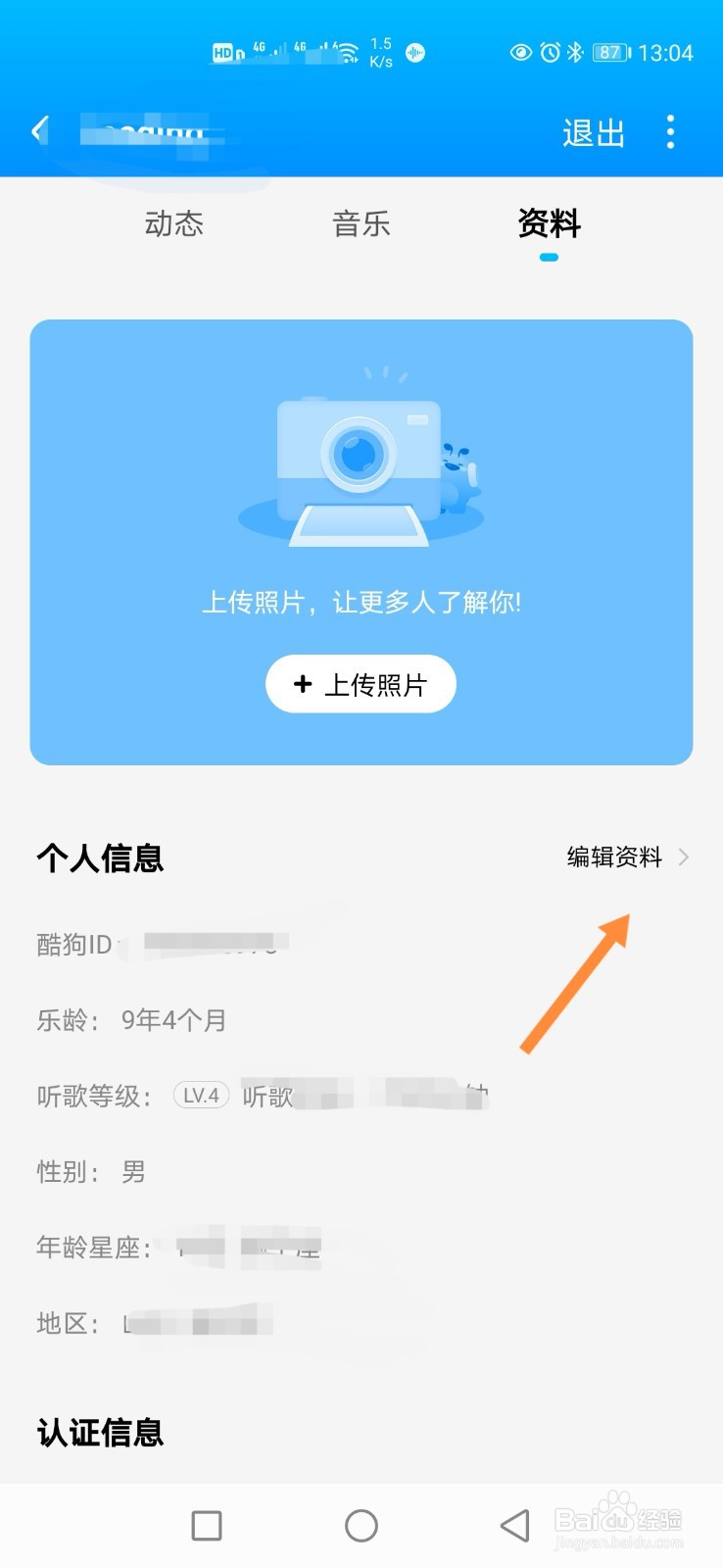Open the three-dot overflow menu

point(670,130)
